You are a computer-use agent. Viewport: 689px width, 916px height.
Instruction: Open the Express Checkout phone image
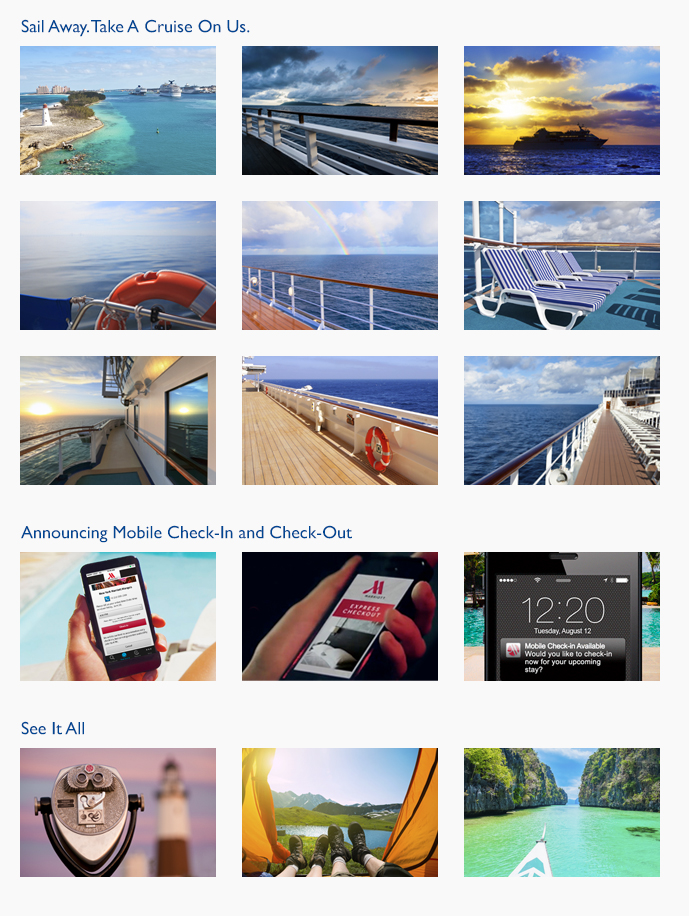point(339,616)
